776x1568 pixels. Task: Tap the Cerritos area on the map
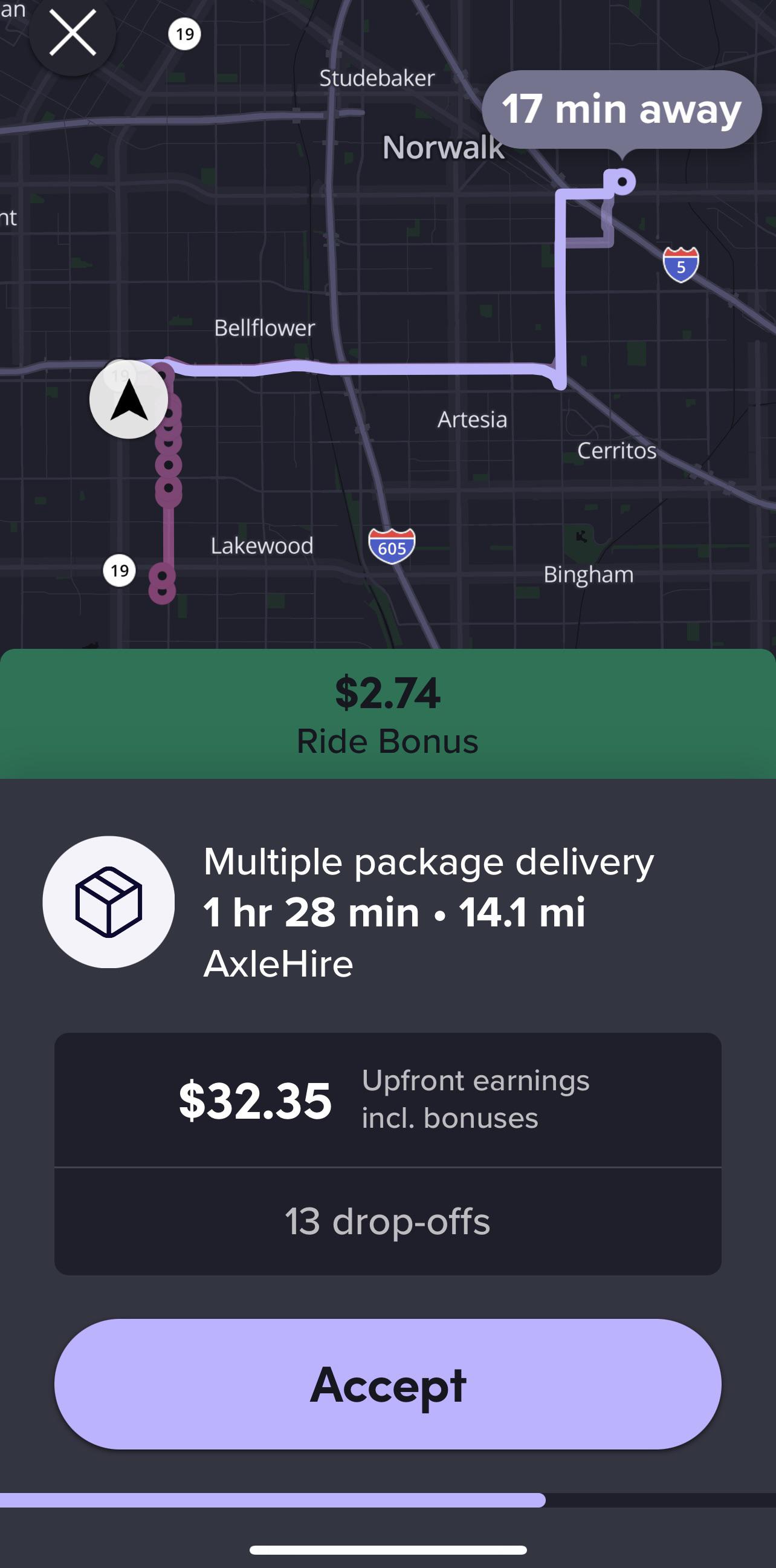coord(616,451)
